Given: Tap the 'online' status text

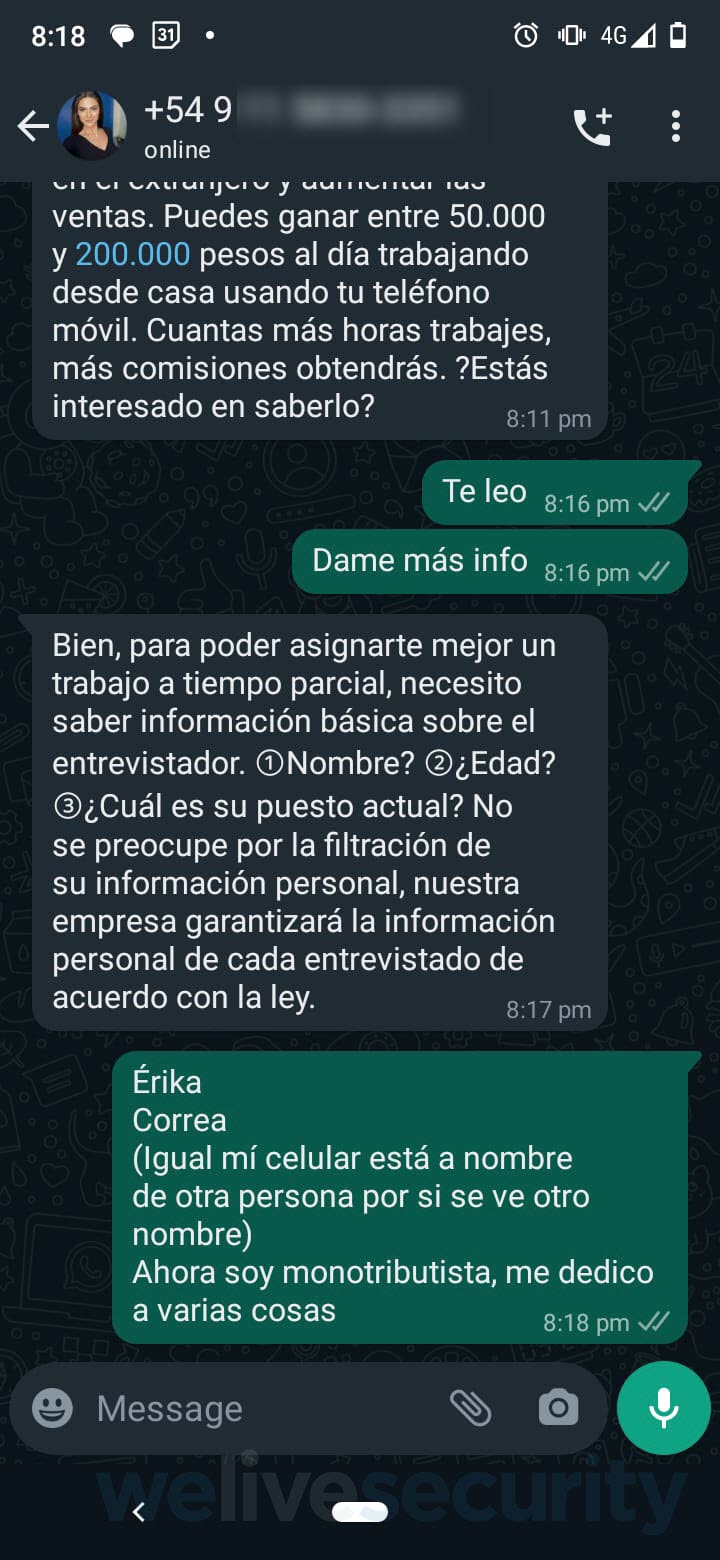Looking at the screenshot, I should pos(177,151).
